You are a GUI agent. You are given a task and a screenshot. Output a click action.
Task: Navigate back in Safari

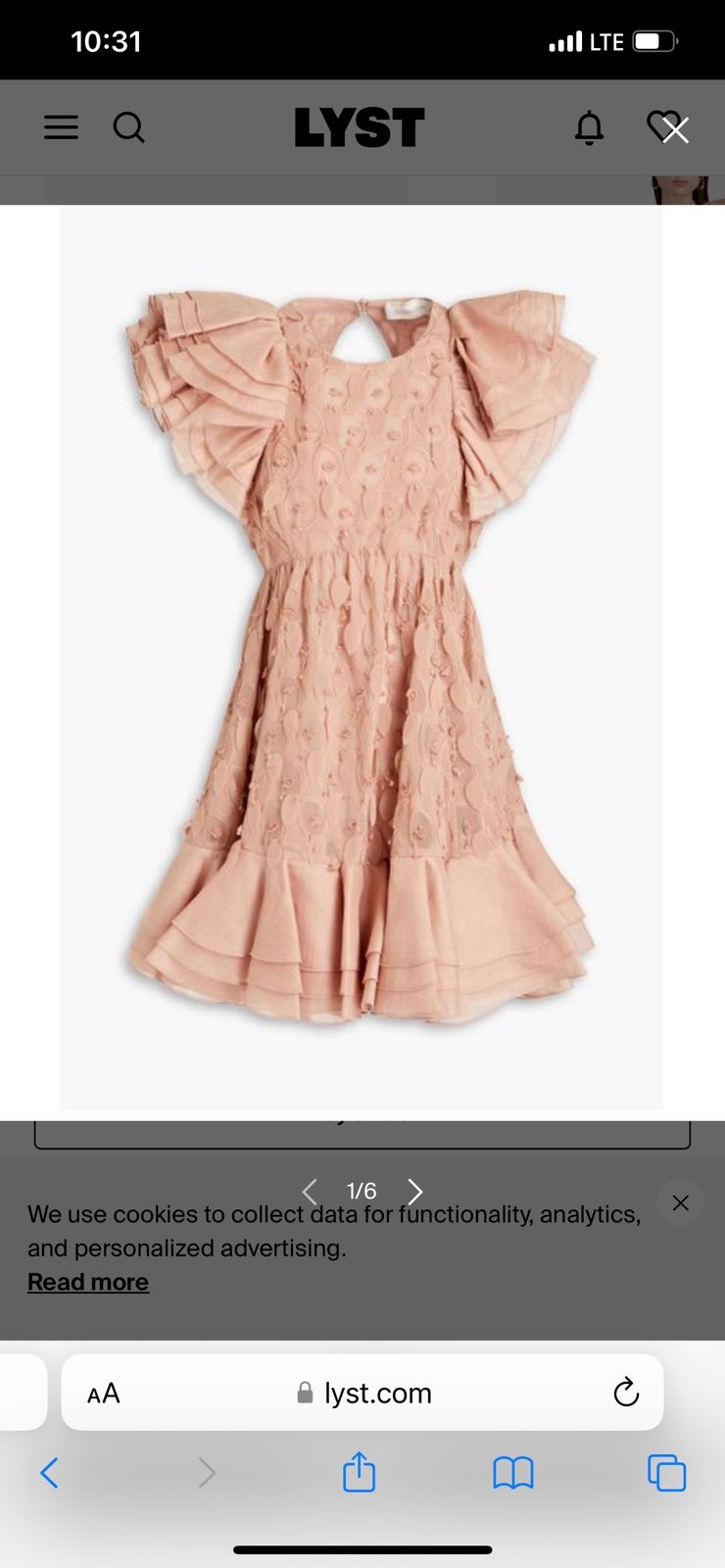[x=49, y=1472]
